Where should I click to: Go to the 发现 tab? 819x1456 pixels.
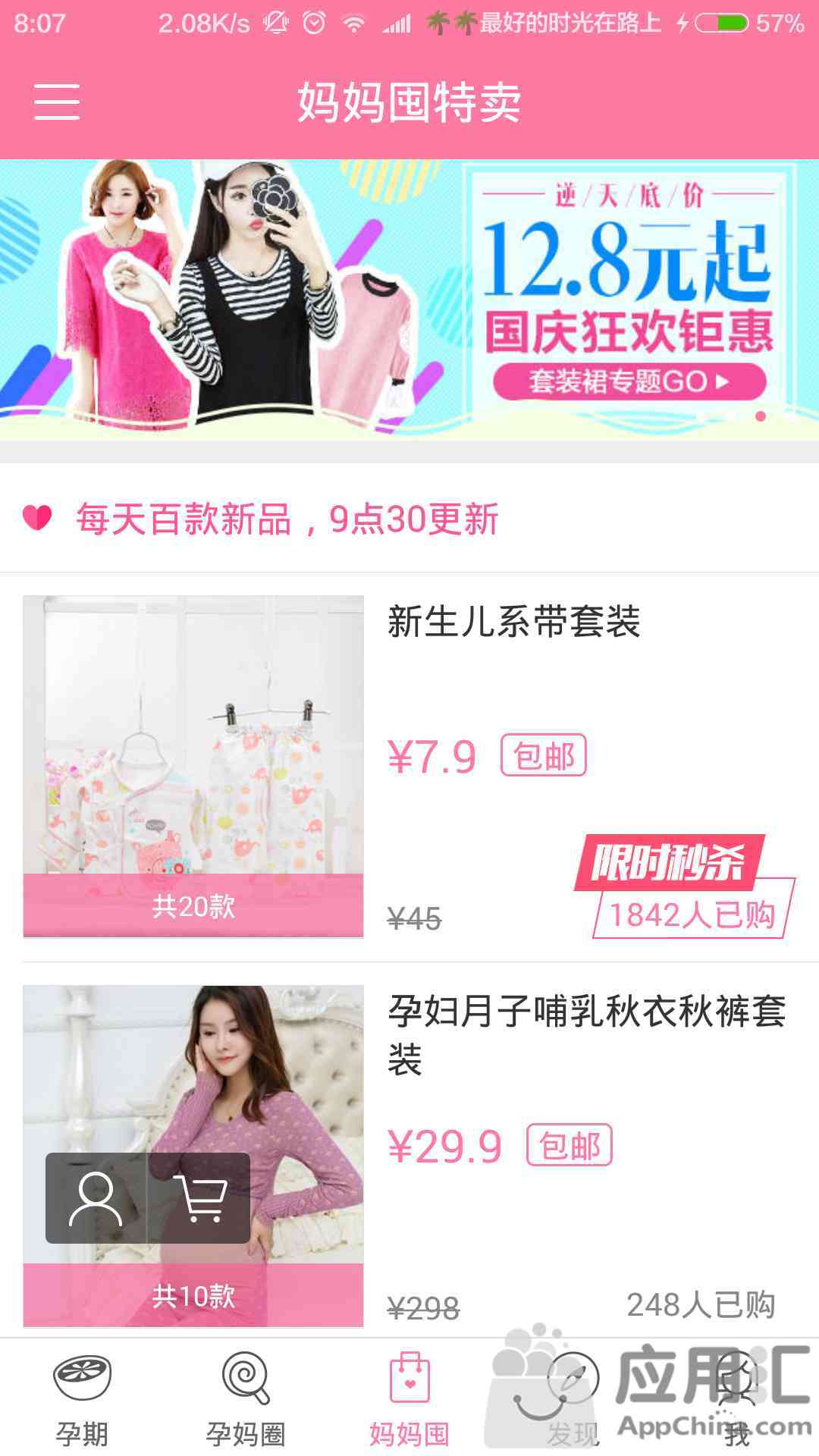tap(573, 1399)
